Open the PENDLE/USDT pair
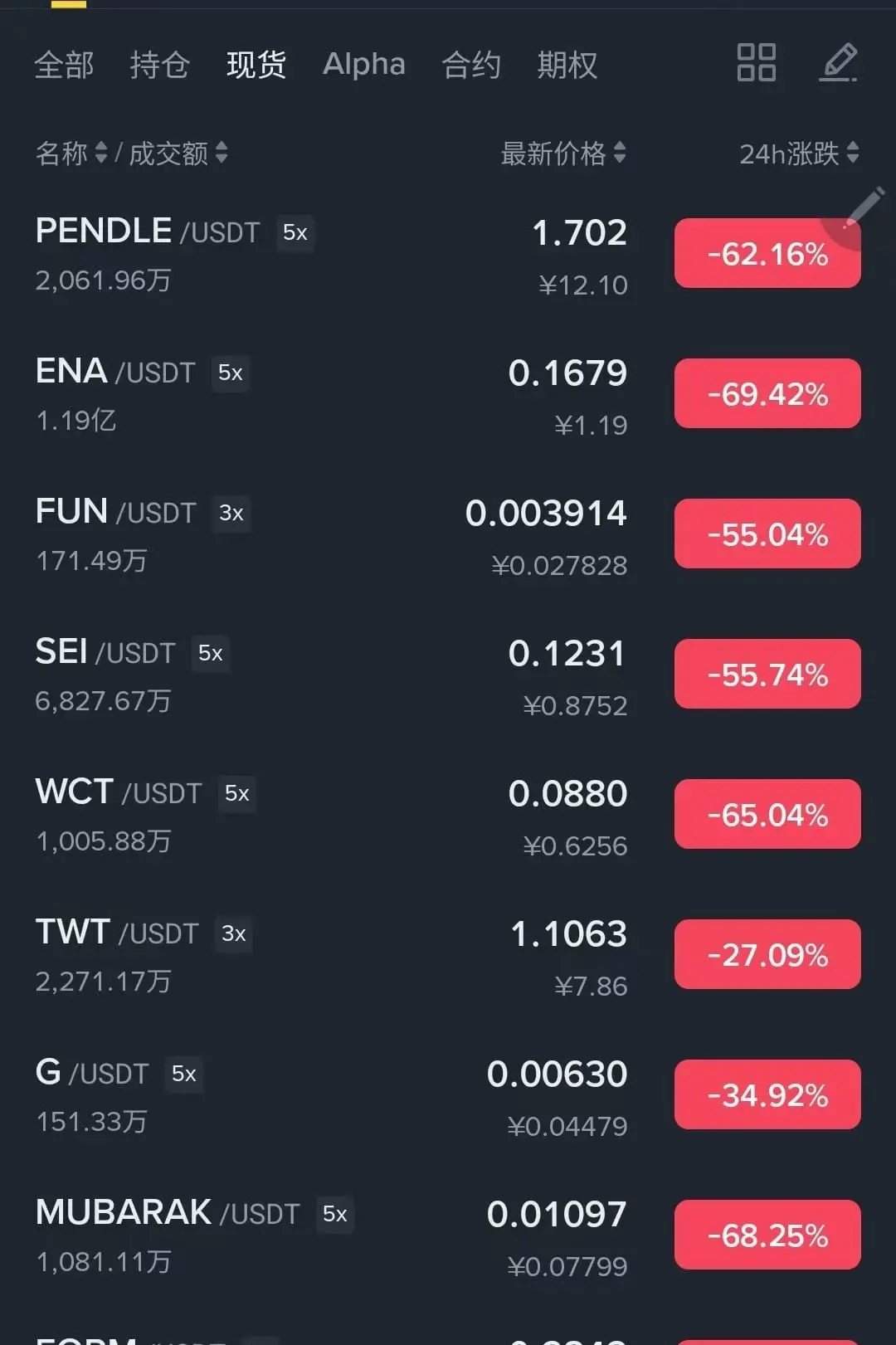 point(147,232)
